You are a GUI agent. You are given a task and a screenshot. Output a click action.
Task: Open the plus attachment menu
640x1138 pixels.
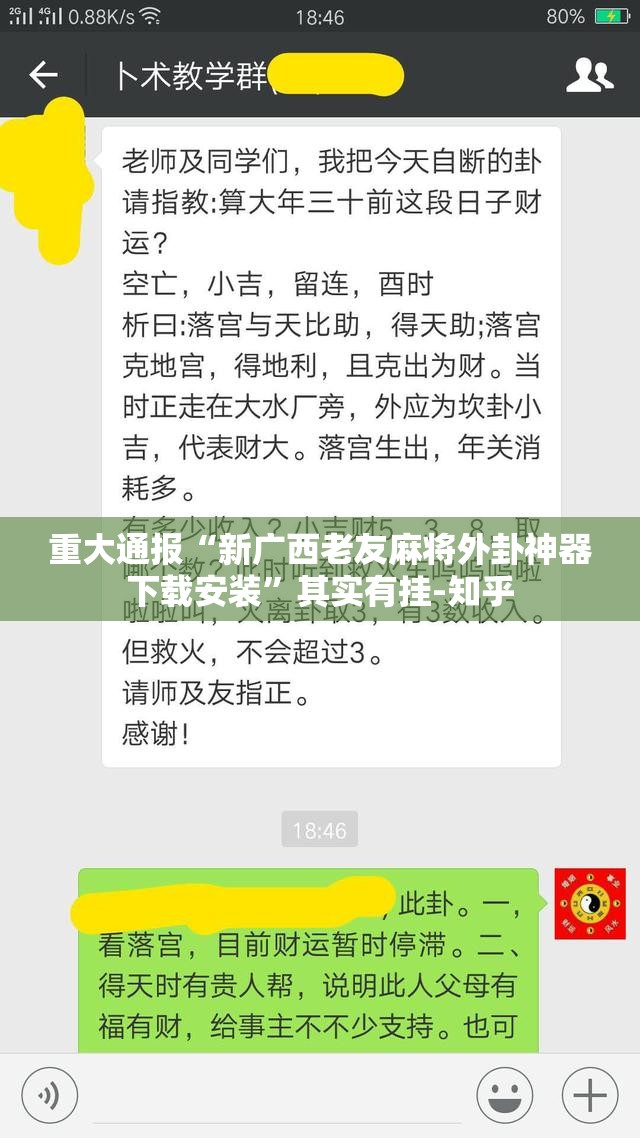[590, 1096]
